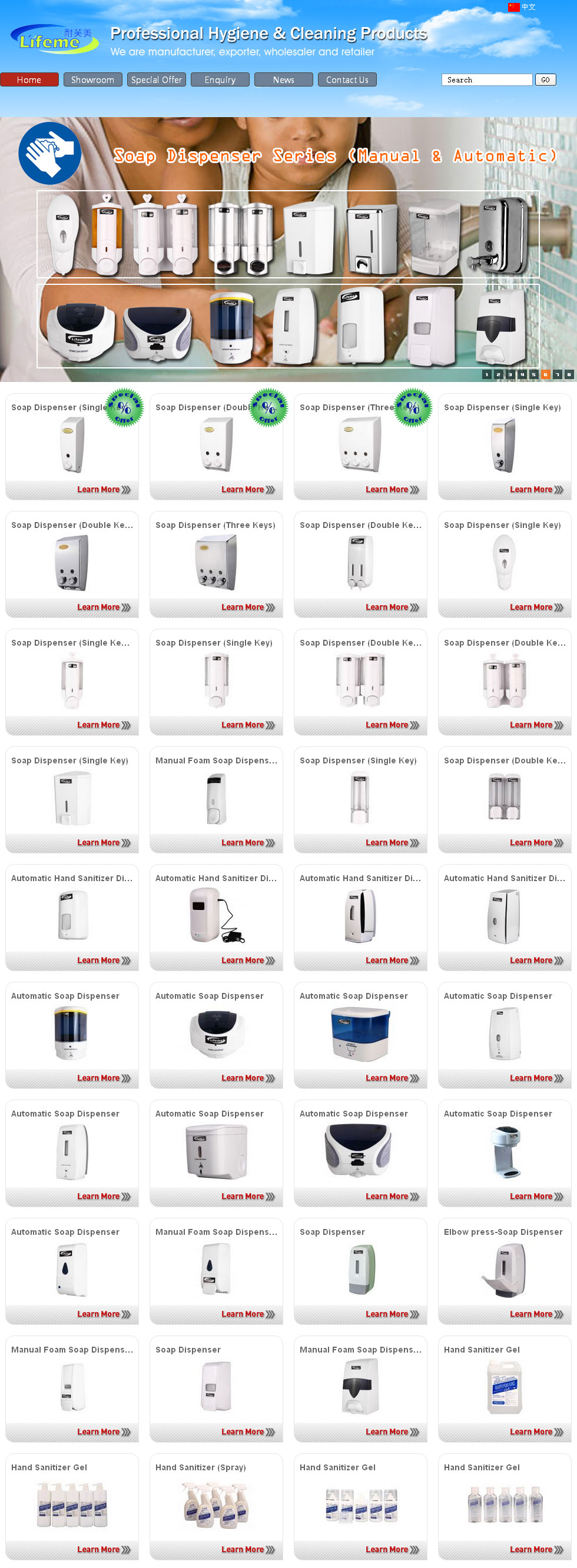The height and width of the screenshot is (1568, 577).
Task: Open the Soap Dispenser (Three Keys) chrome product
Action: [x=215, y=562]
